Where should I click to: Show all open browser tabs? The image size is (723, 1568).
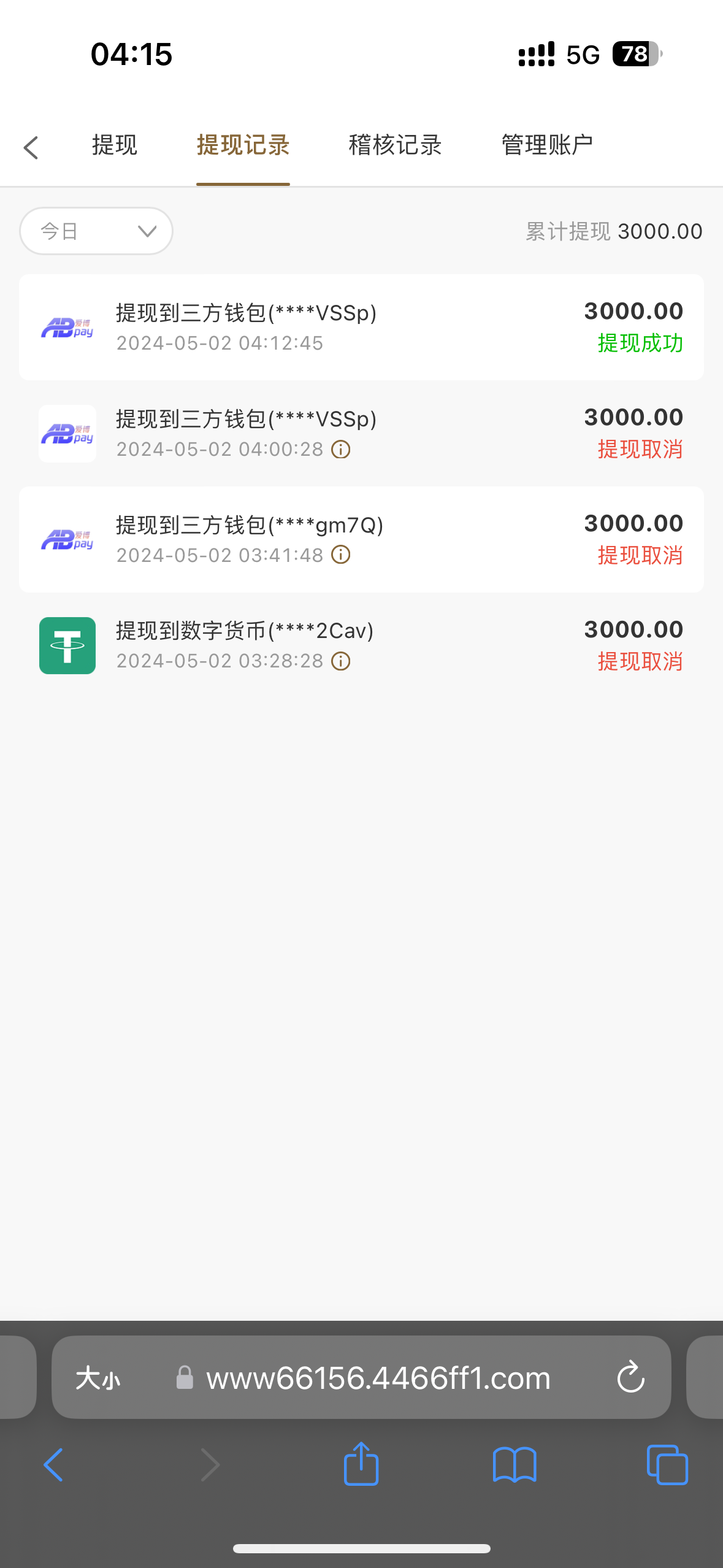(667, 1465)
